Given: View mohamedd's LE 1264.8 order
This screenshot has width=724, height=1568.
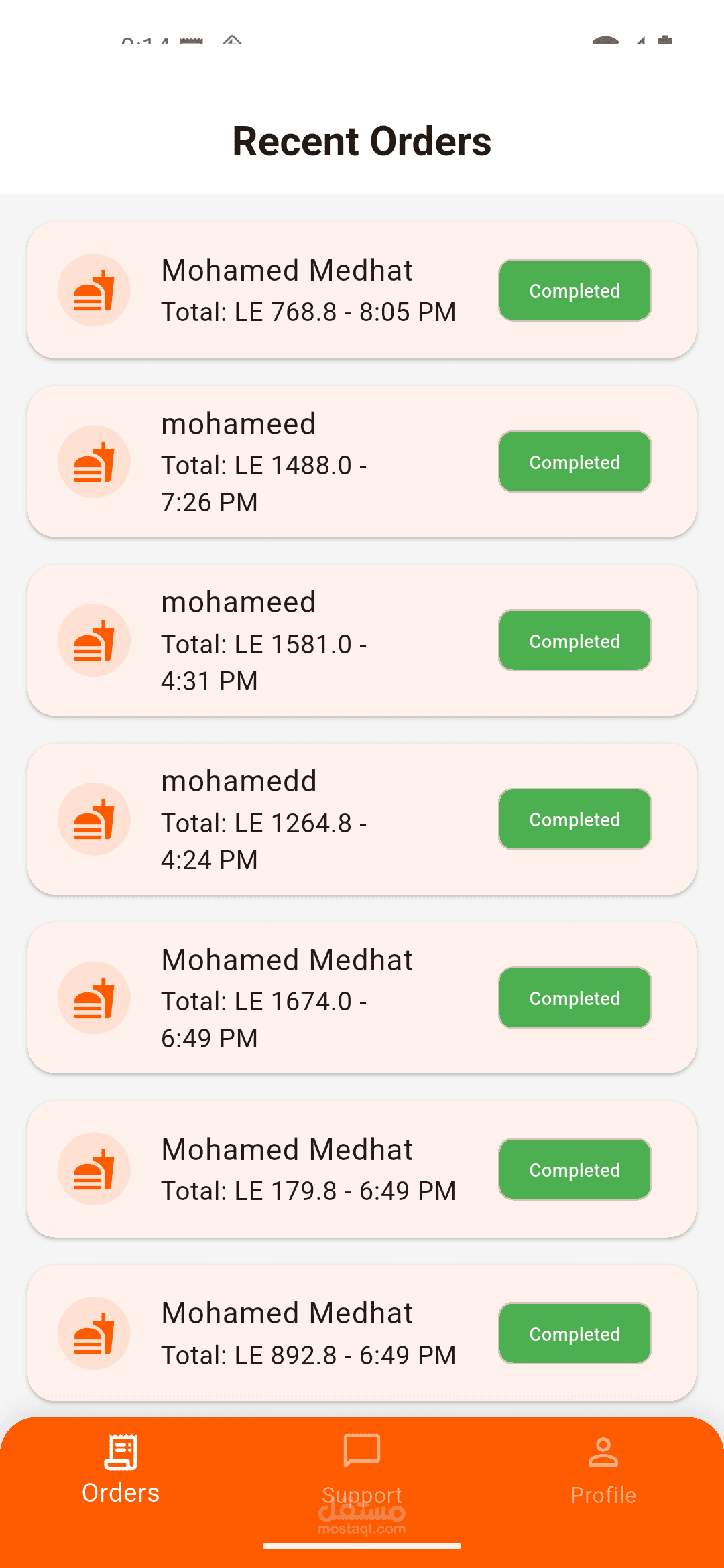Looking at the screenshot, I should coord(308,820).
